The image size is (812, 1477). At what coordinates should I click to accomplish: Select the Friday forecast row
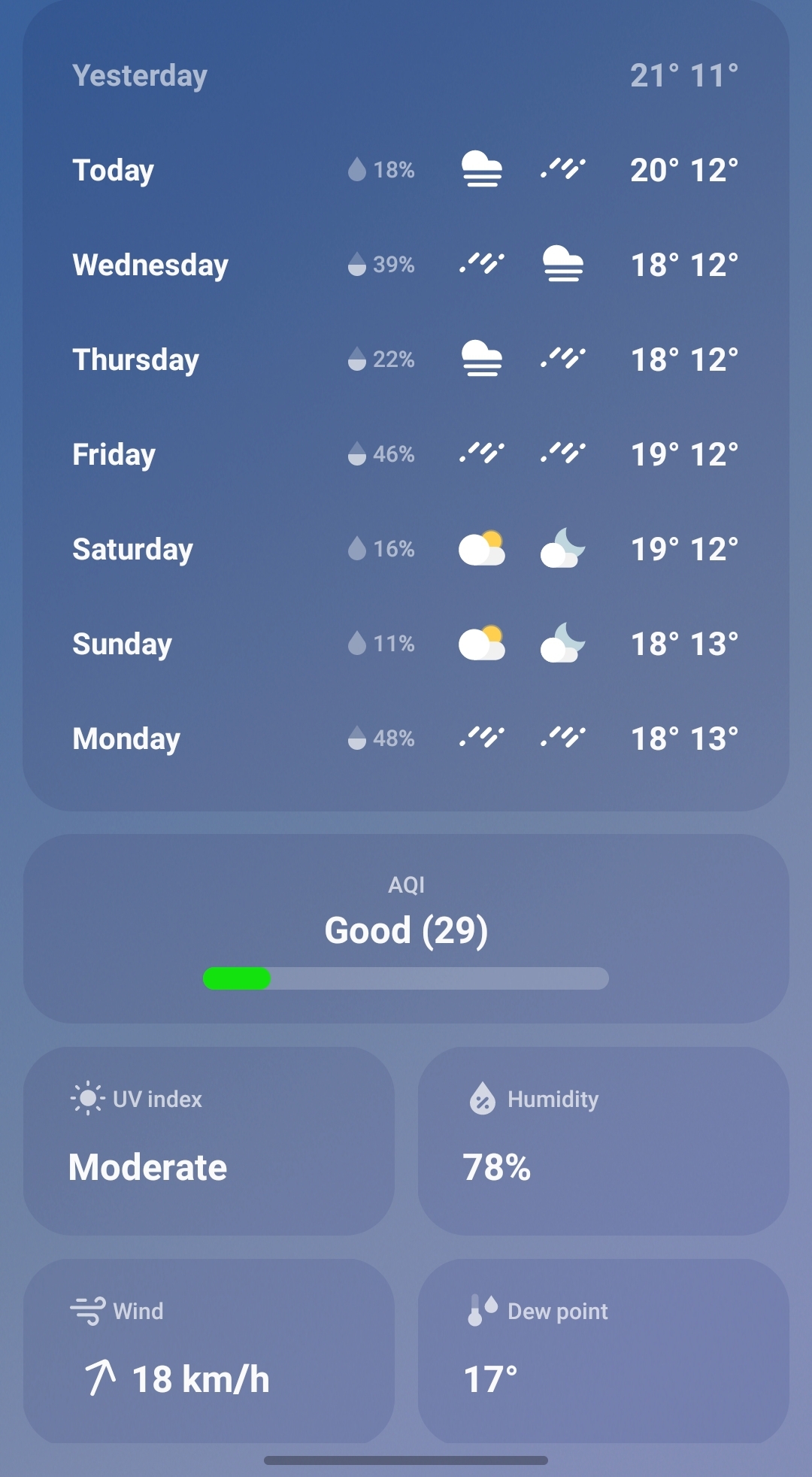point(406,454)
